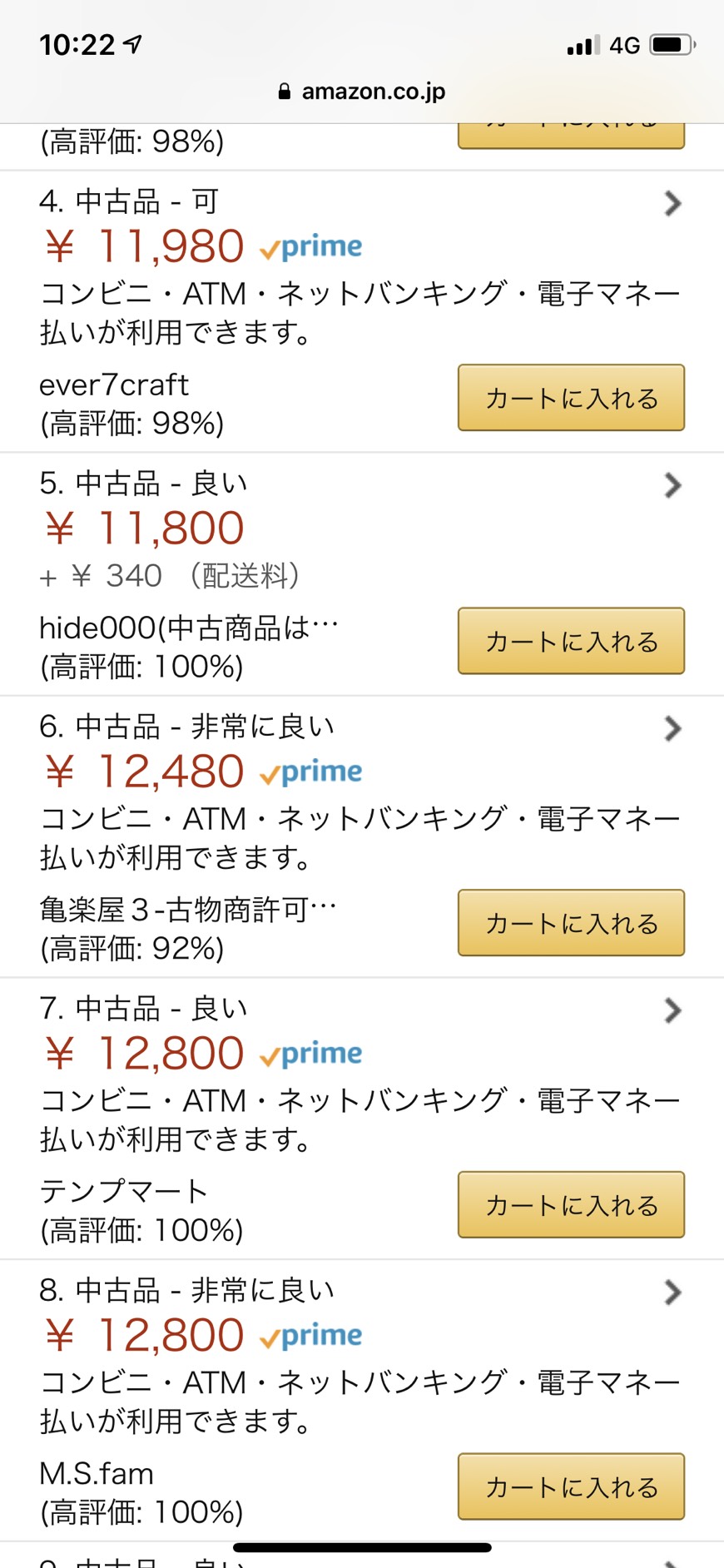
Task: Add 亀楽屋3's ¥12,480 offer to cart
Action: tap(571, 923)
